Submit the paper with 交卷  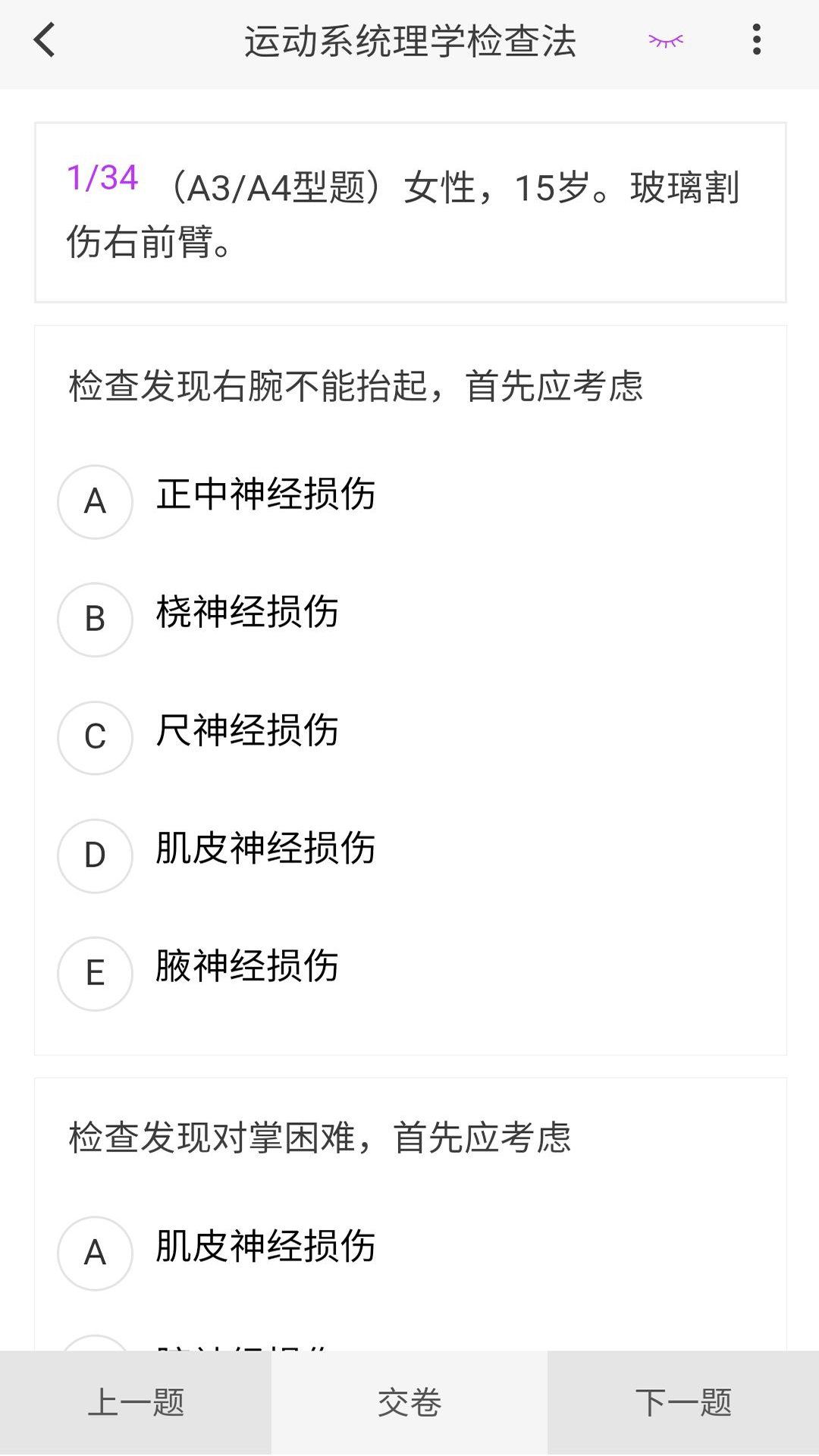coord(409,1403)
